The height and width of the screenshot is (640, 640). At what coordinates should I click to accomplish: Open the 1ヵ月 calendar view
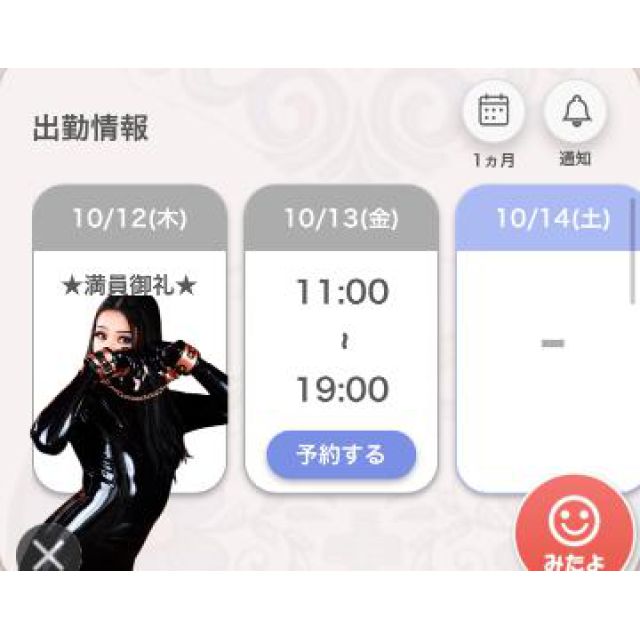[494, 113]
